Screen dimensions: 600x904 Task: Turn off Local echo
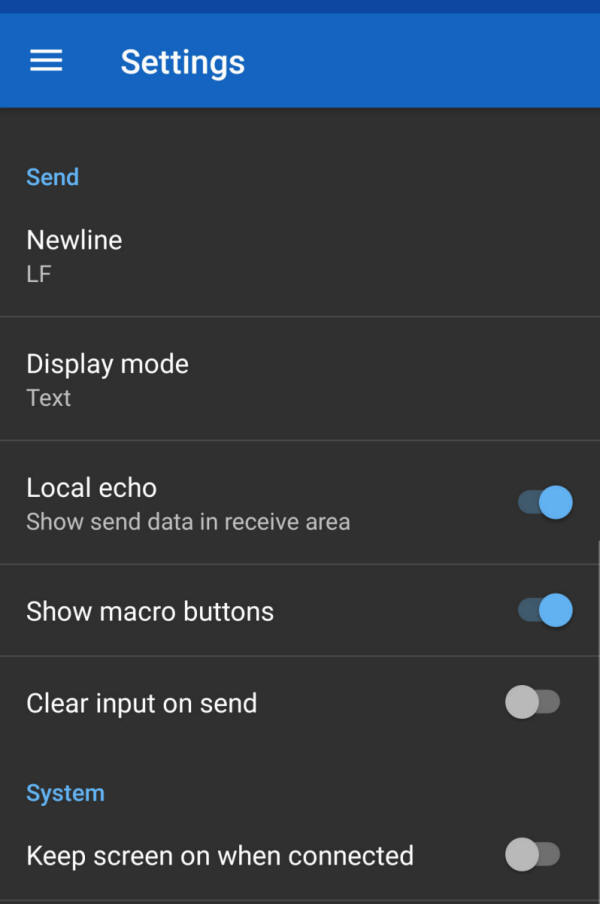coord(545,502)
